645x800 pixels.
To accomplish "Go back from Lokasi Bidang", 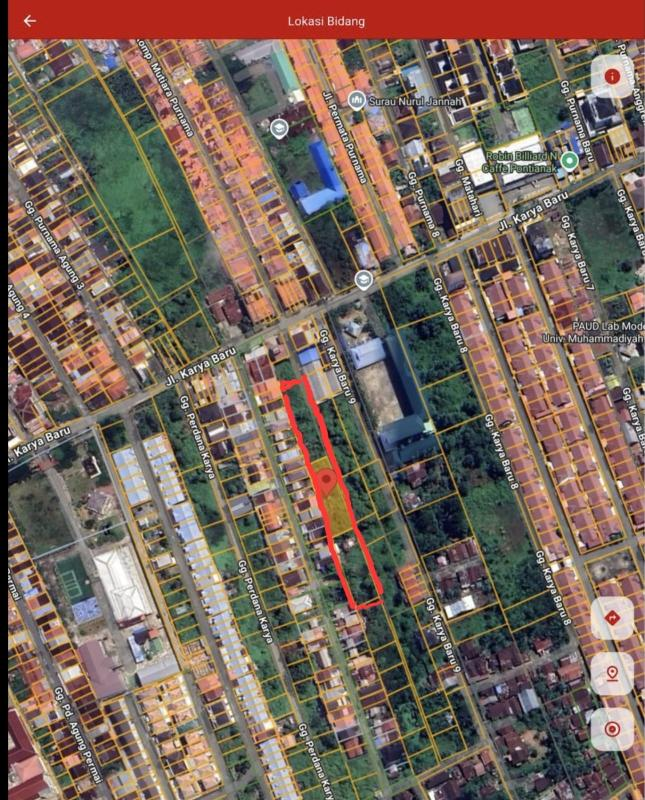I will [30, 20].
